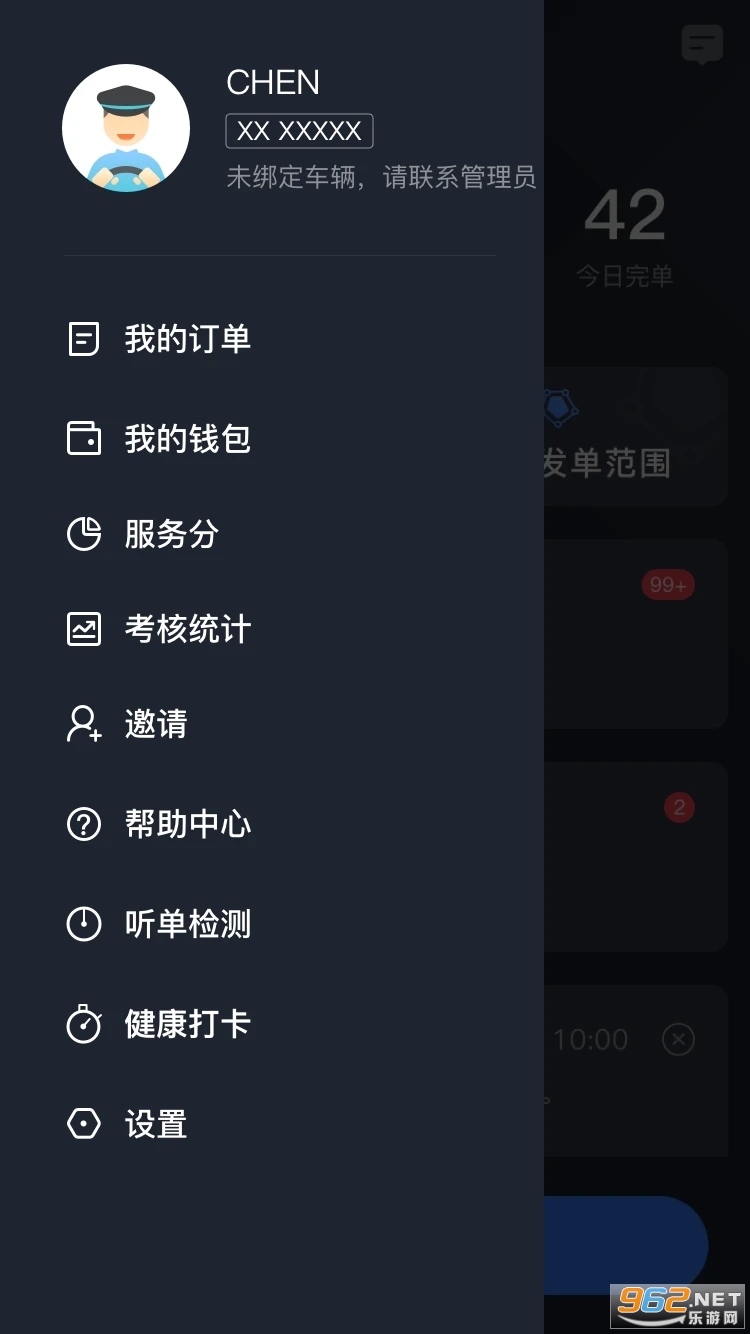
Task: Open 帮助中心 (Help Center)
Action: coord(187,824)
